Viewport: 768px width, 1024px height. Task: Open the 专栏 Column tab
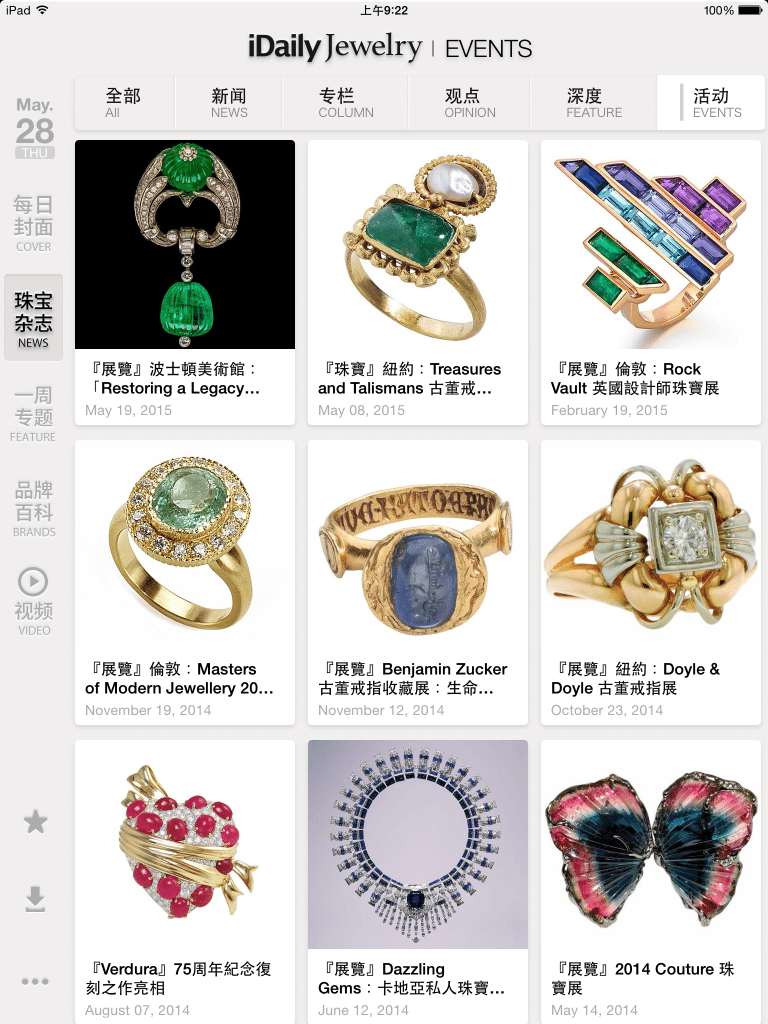coord(345,102)
